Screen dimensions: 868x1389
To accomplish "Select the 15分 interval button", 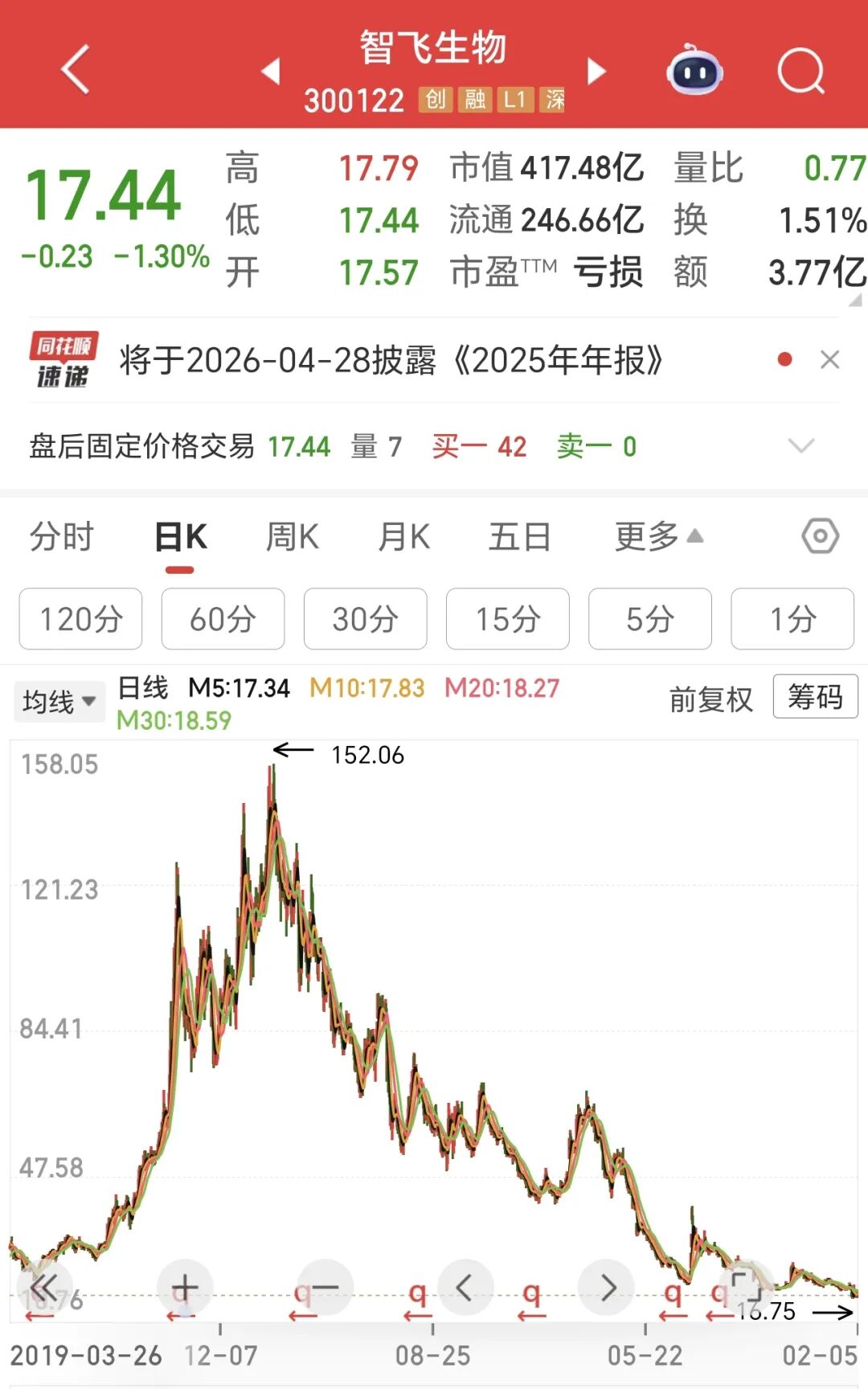I will (507, 619).
